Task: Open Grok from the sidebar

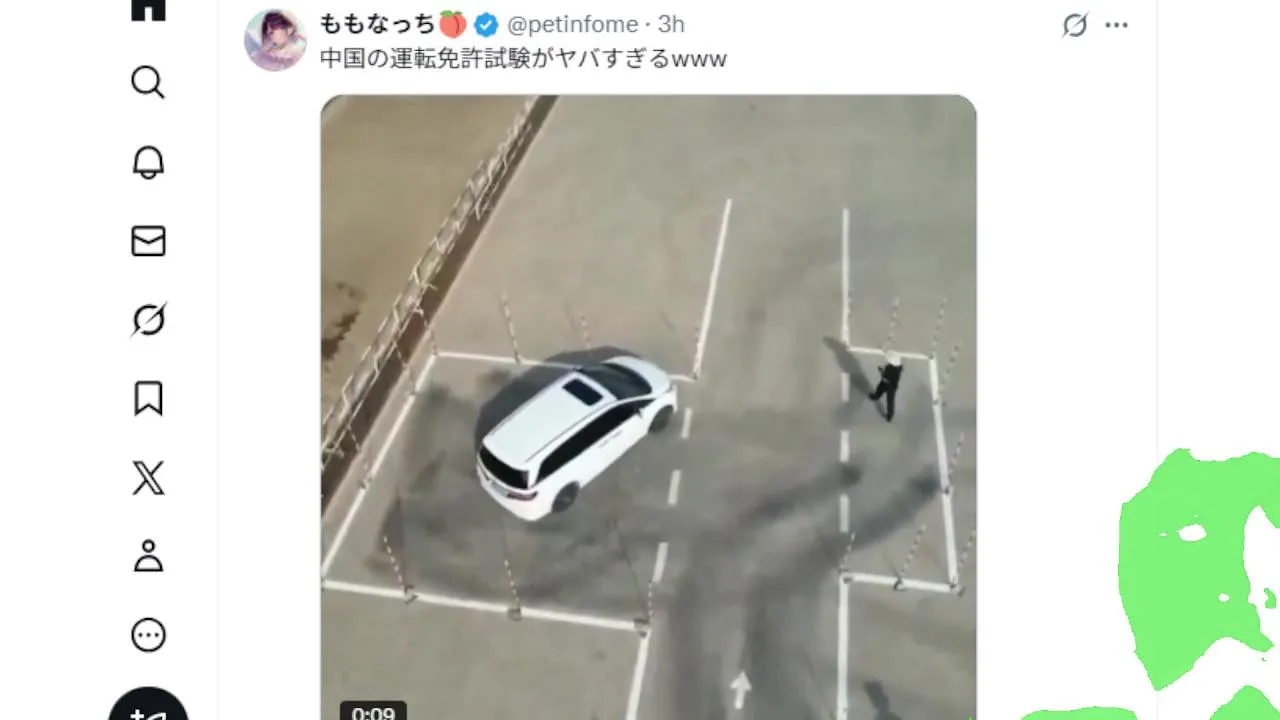Action: 148,320
